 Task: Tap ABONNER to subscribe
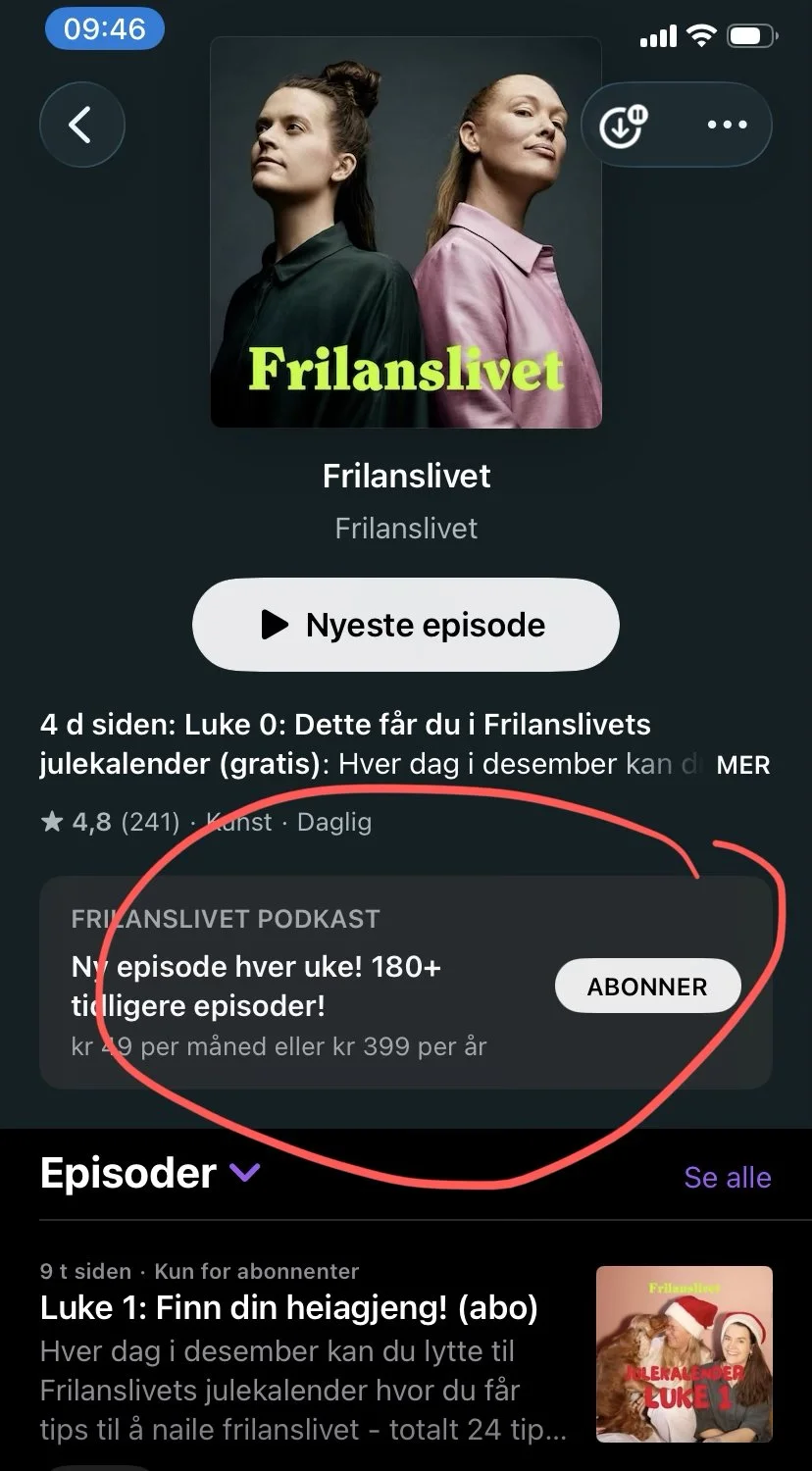pos(647,986)
